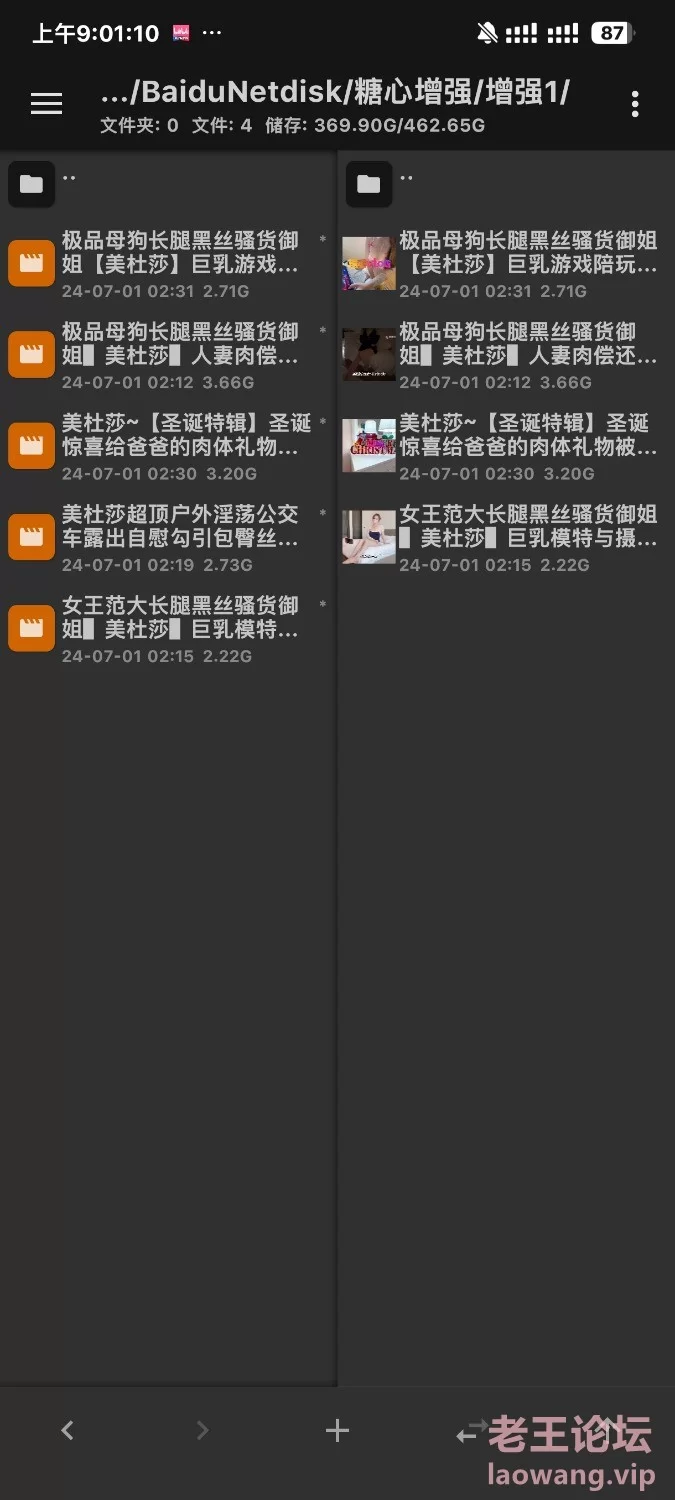Tap the plus button to add new item
The width and height of the screenshot is (675, 1500).
click(x=337, y=1431)
